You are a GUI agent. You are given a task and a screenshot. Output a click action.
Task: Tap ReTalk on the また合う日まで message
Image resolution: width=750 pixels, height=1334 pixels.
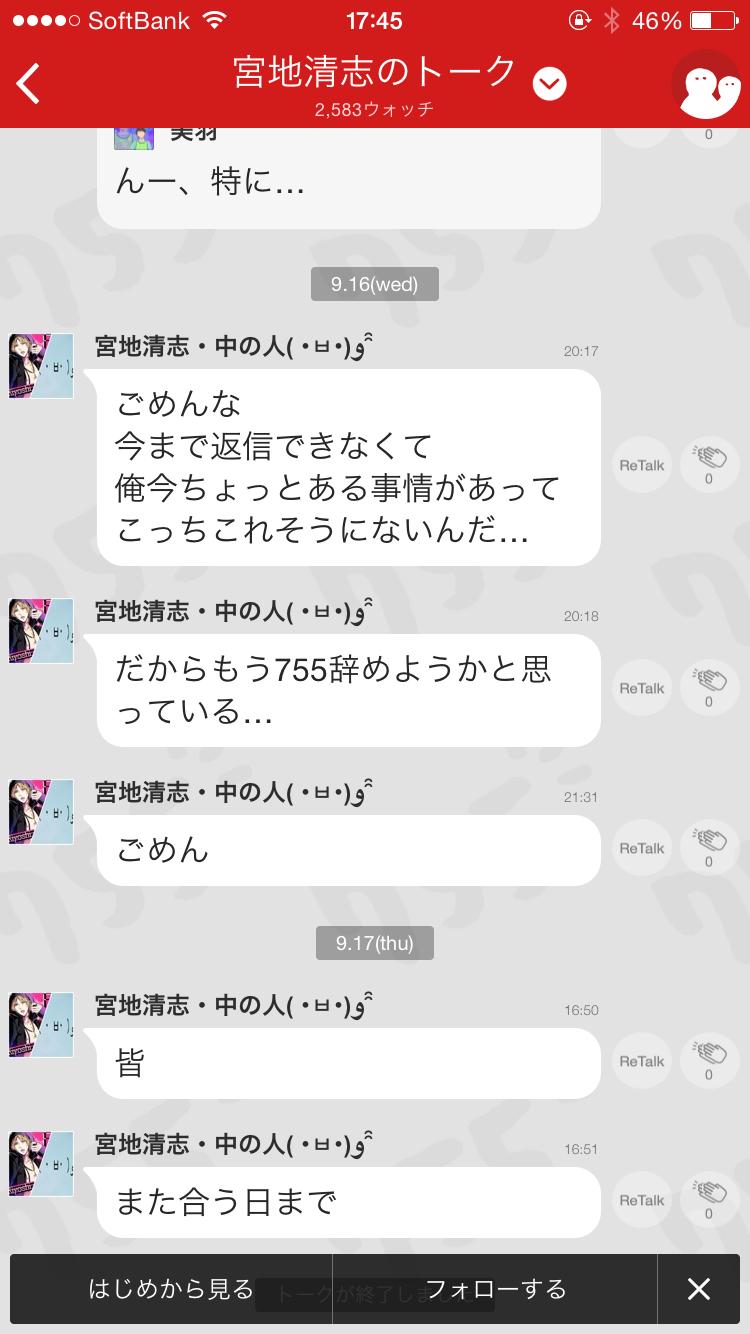[x=641, y=1200]
